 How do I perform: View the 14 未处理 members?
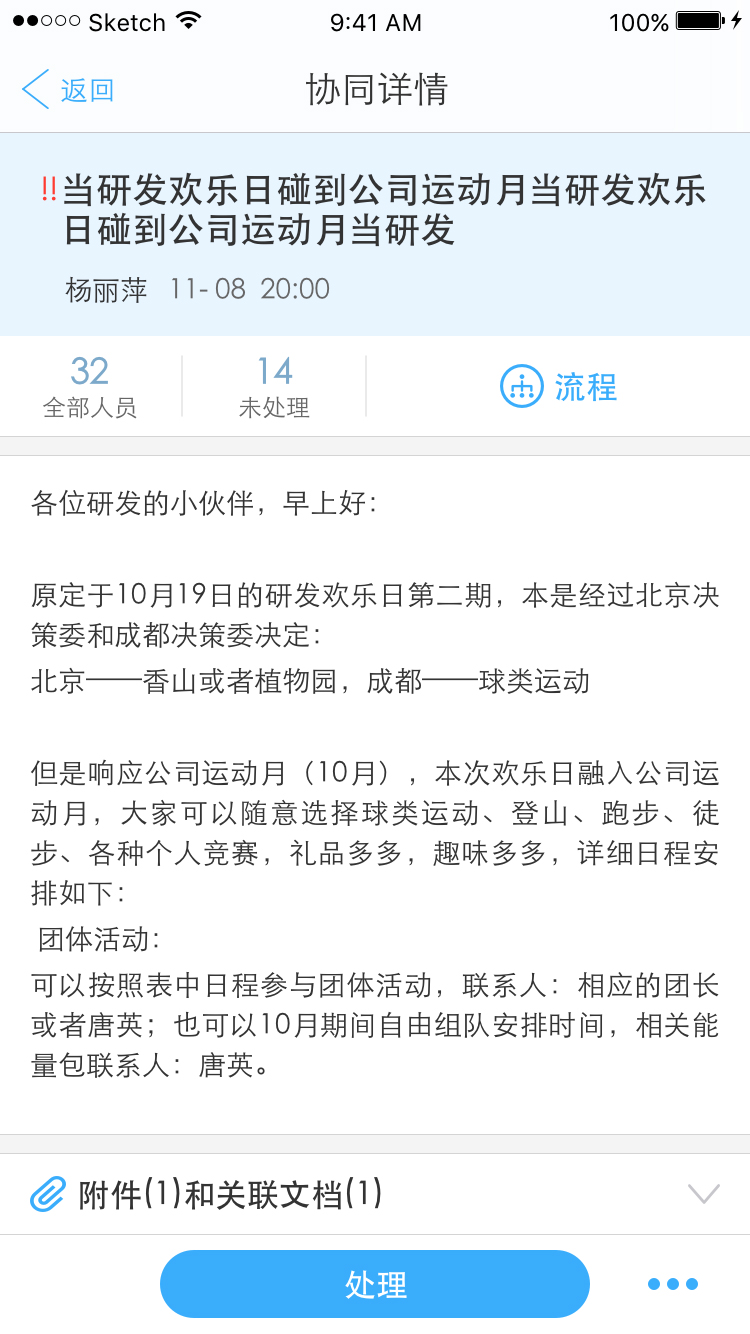click(x=274, y=386)
